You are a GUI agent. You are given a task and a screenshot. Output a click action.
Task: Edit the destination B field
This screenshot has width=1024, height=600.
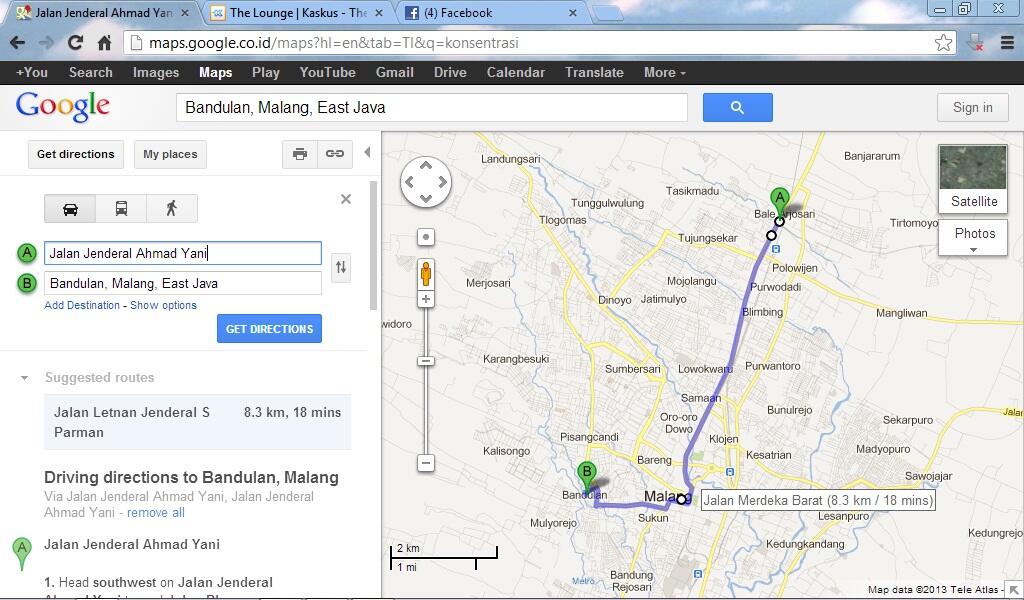point(183,283)
